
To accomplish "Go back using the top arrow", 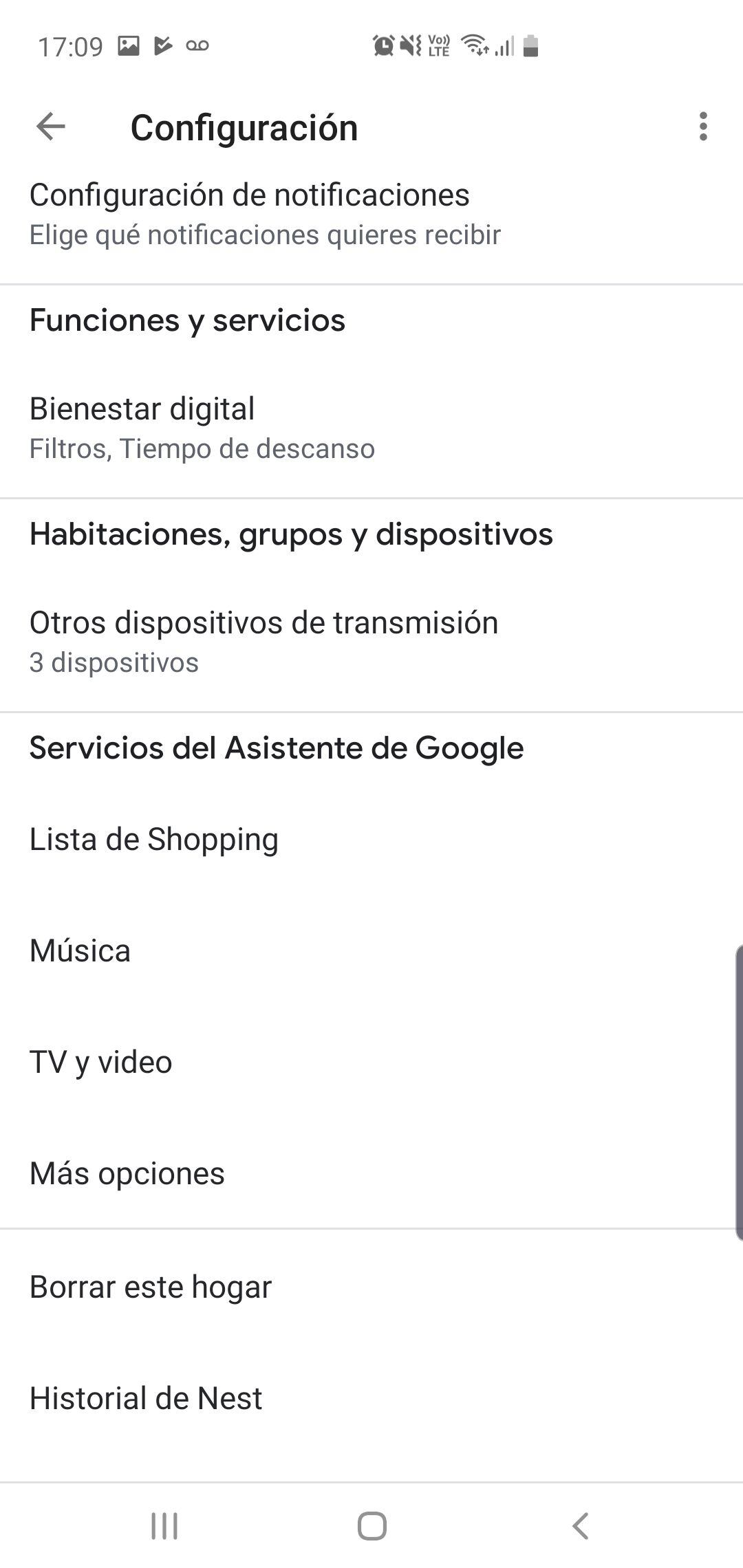I will coord(51,127).
